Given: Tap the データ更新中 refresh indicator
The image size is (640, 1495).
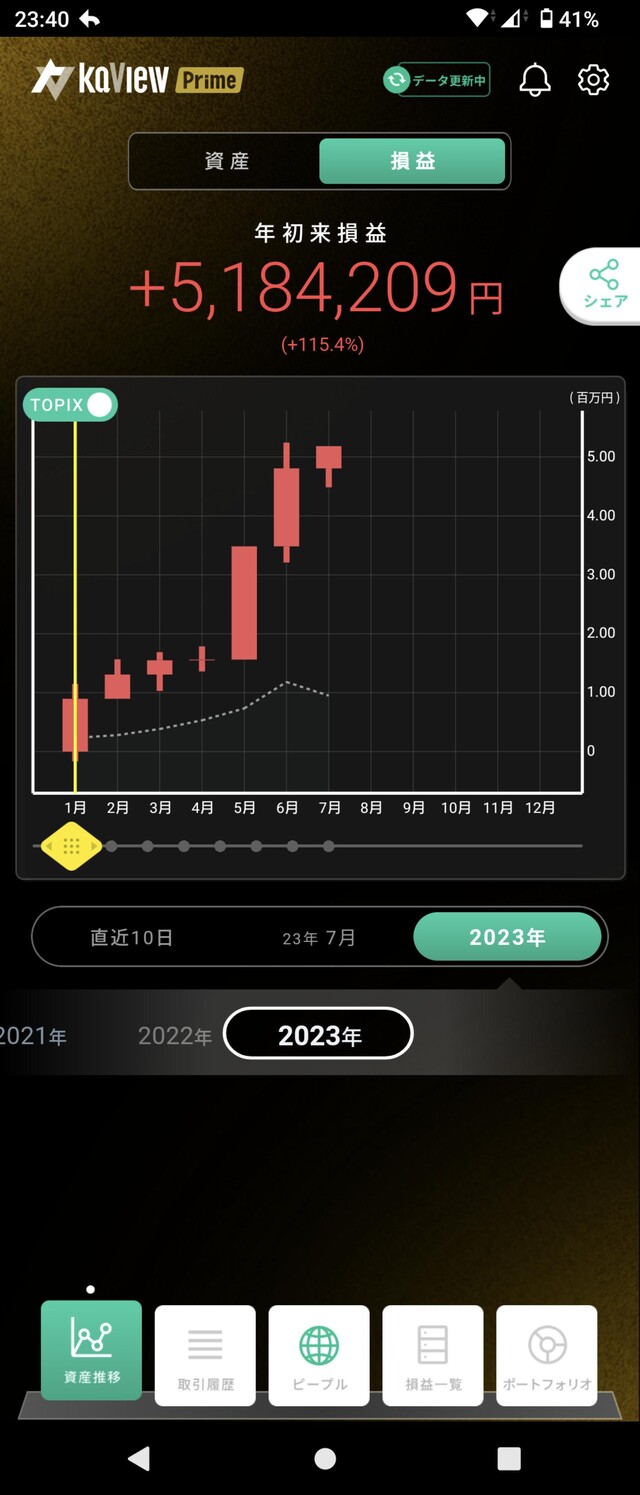Looking at the screenshot, I should pyautogui.click(x=437, y=80).
